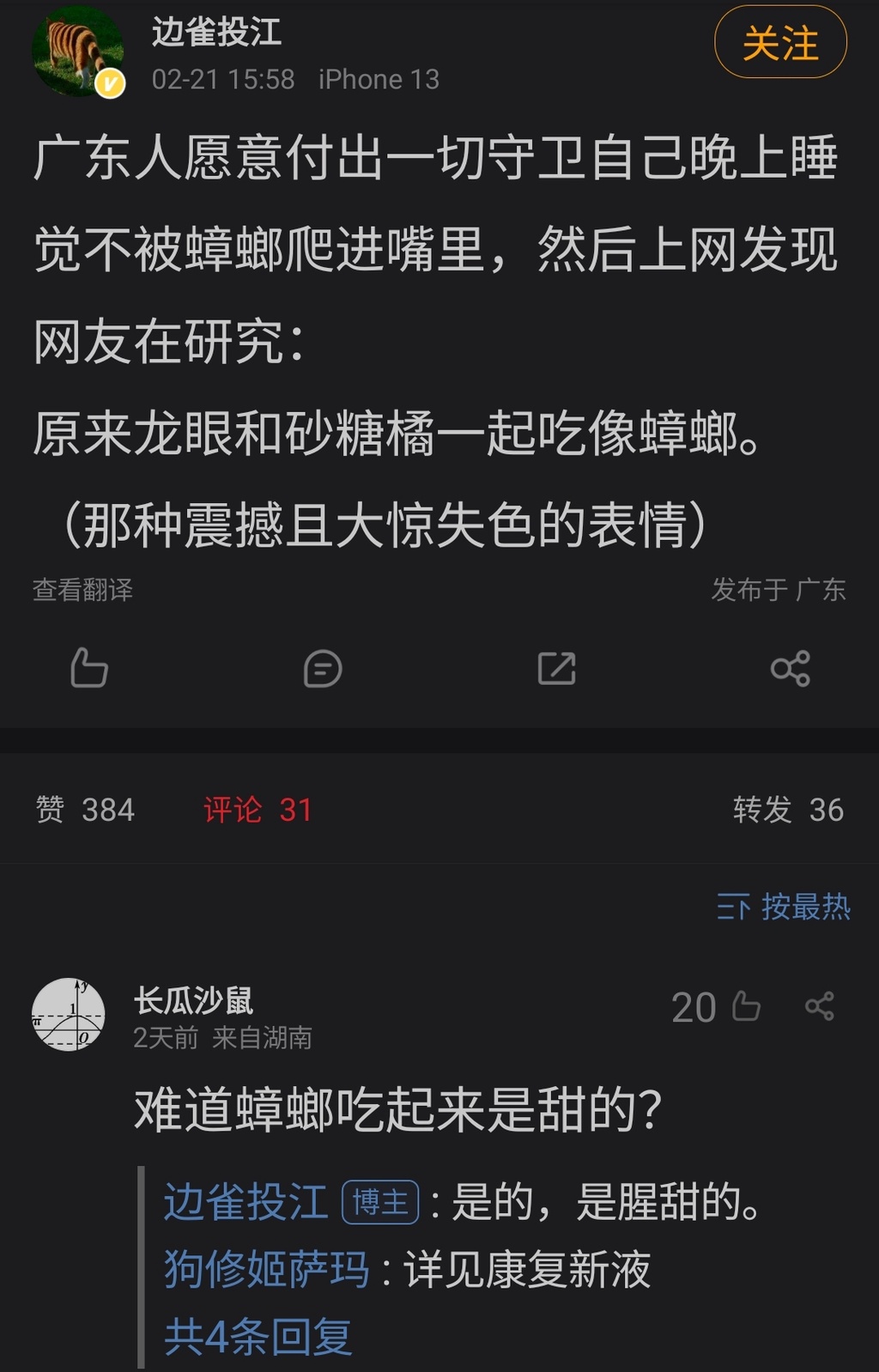Expand 共4条回复 replies

(x=258, y=1336)
